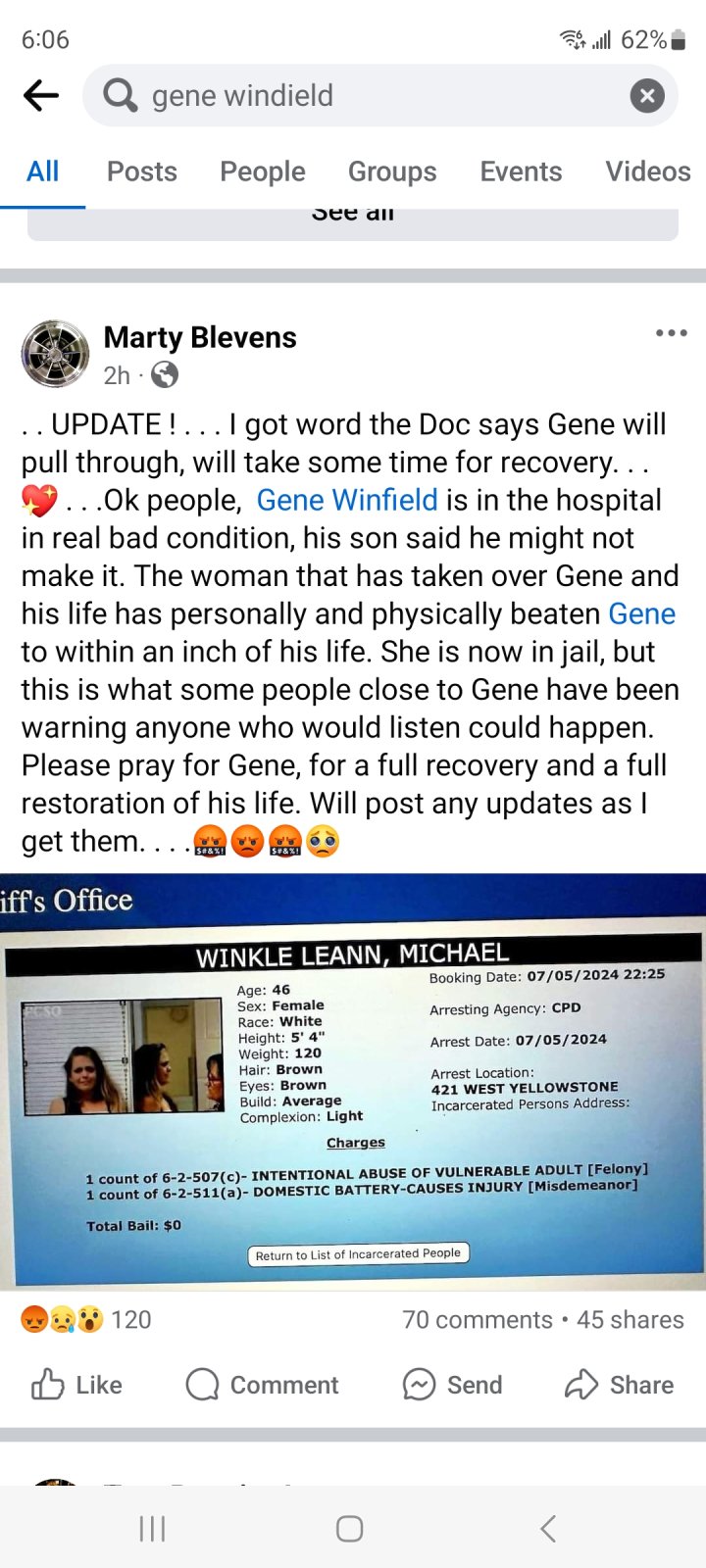Viewport: 706px width, 1568px height.
Task: View the 70 comments on the post
Action: click(x=478, y=1320)
